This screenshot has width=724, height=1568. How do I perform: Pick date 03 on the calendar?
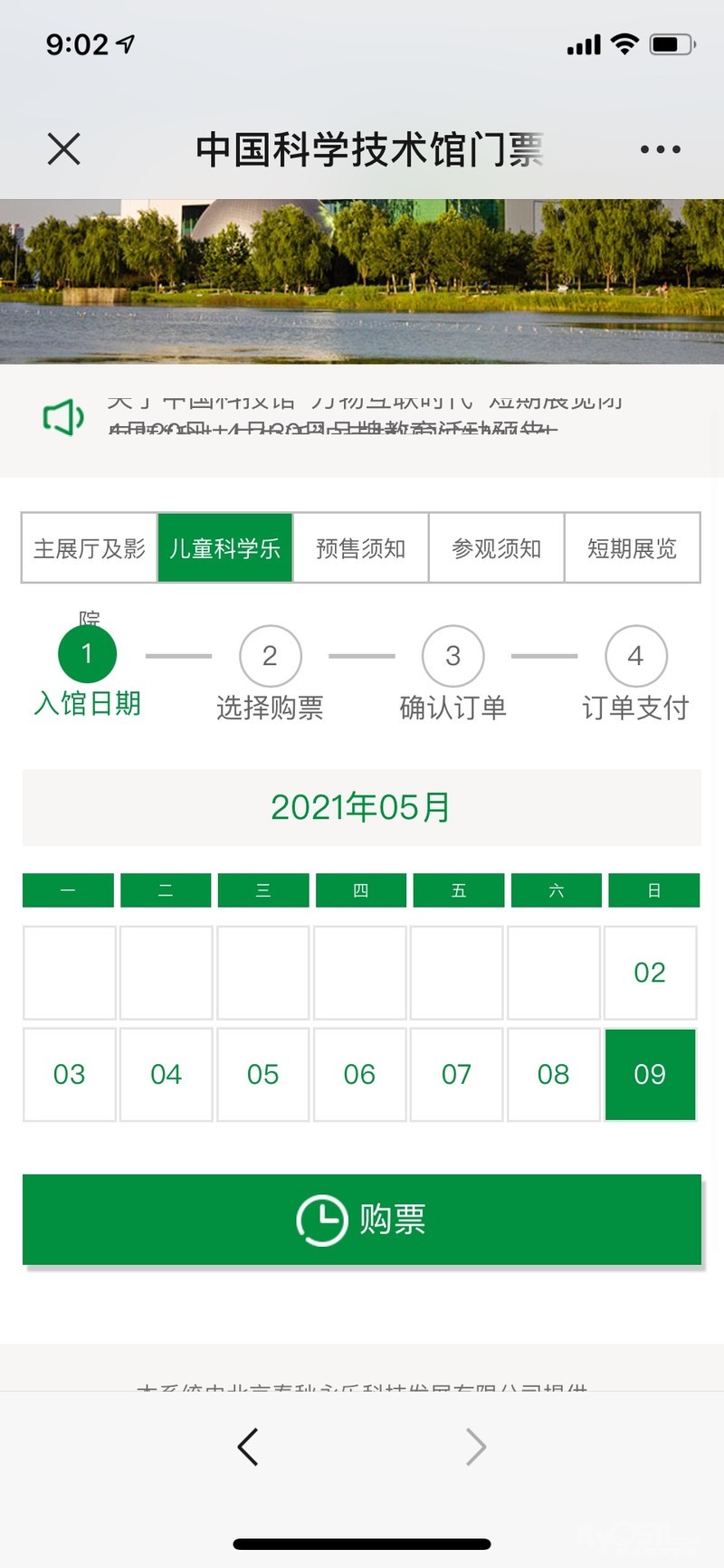(70, 1074)
